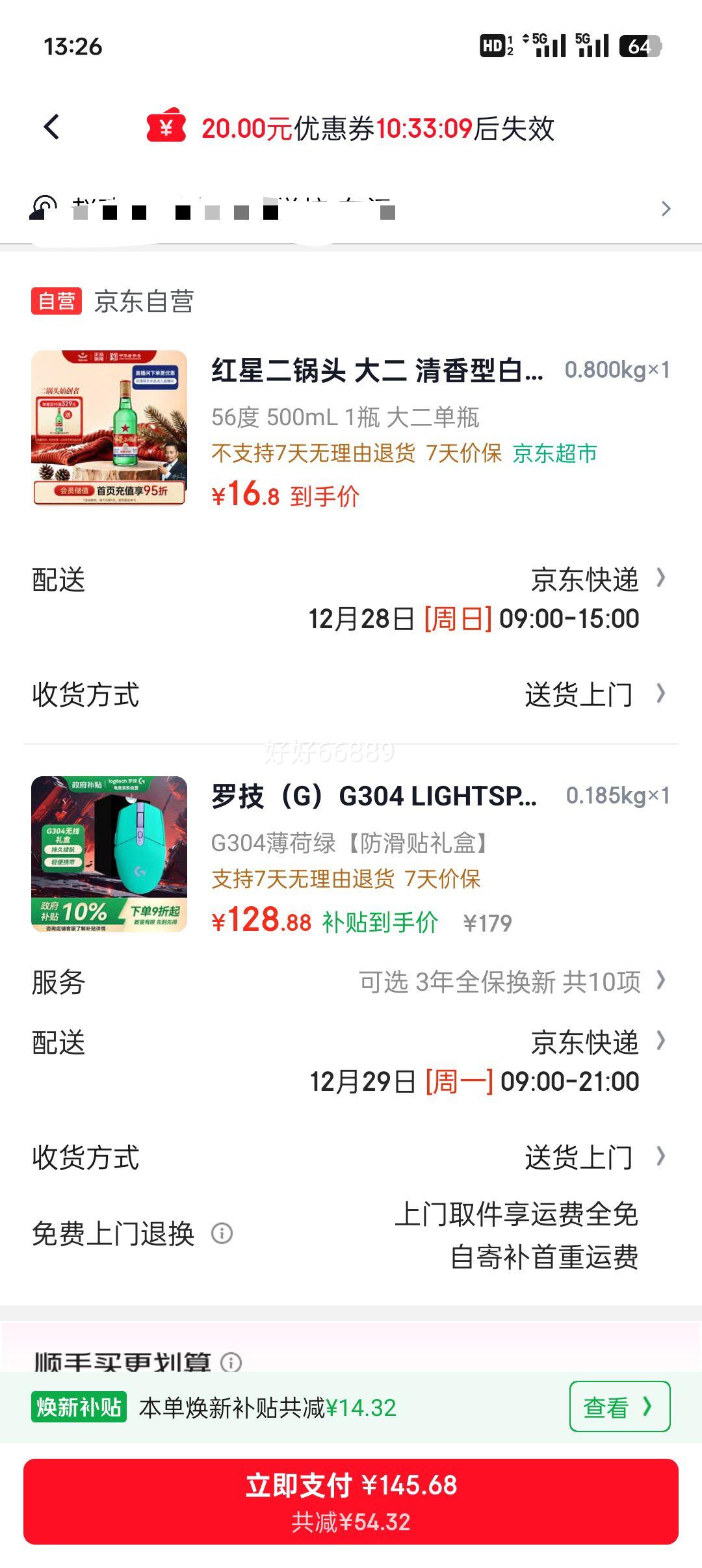Tap the 自营 red badge
Screen dimensions: 702x1568
pyautogui.click(x=55, y=300)
